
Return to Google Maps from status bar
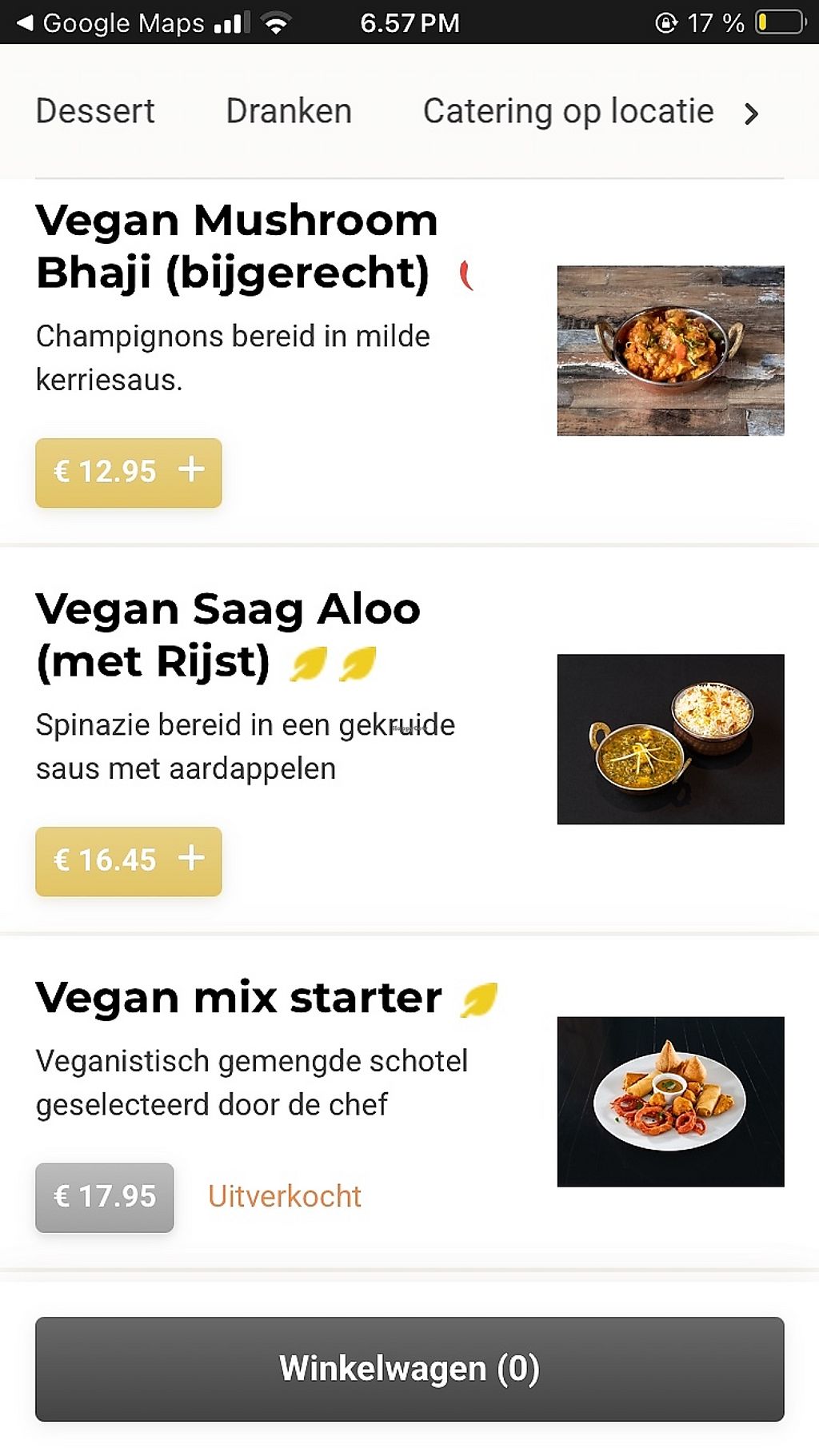pyautogui.click(x=112, y=22)
